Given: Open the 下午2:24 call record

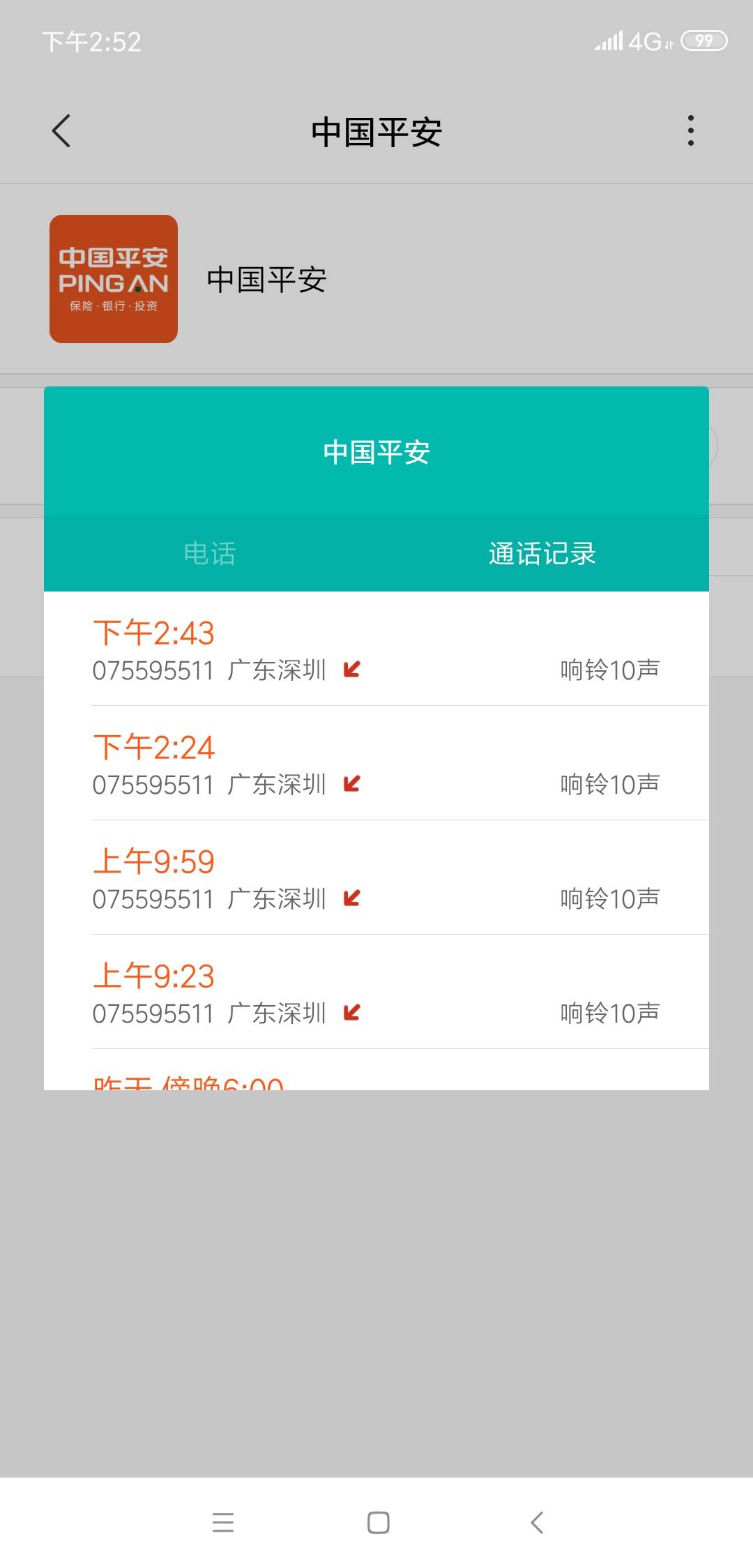Looking at the screenshot, I should coord(376,763).
